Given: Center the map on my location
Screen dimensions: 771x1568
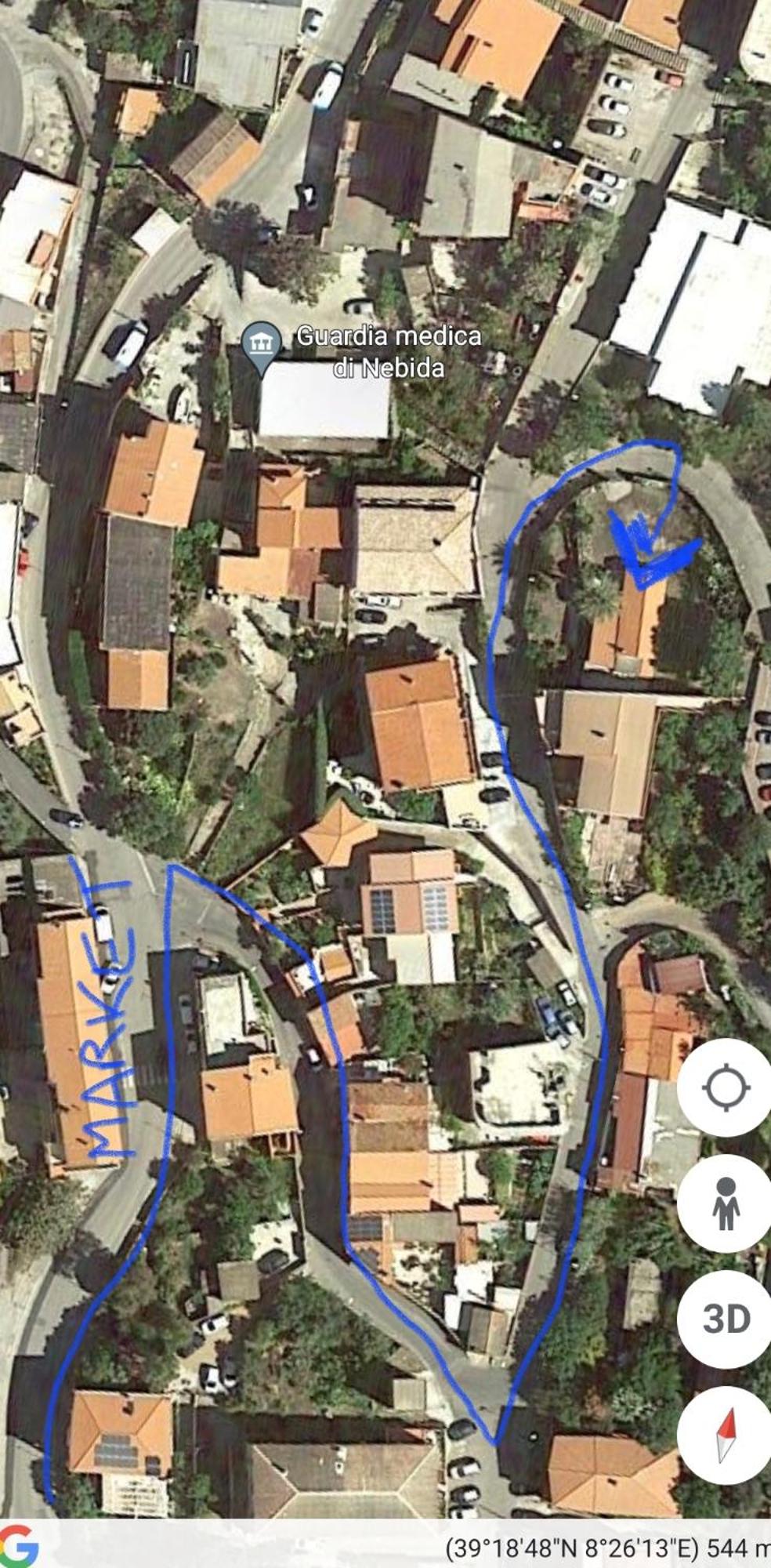Looking at the screenshot, I should [x=726, y=1087].
